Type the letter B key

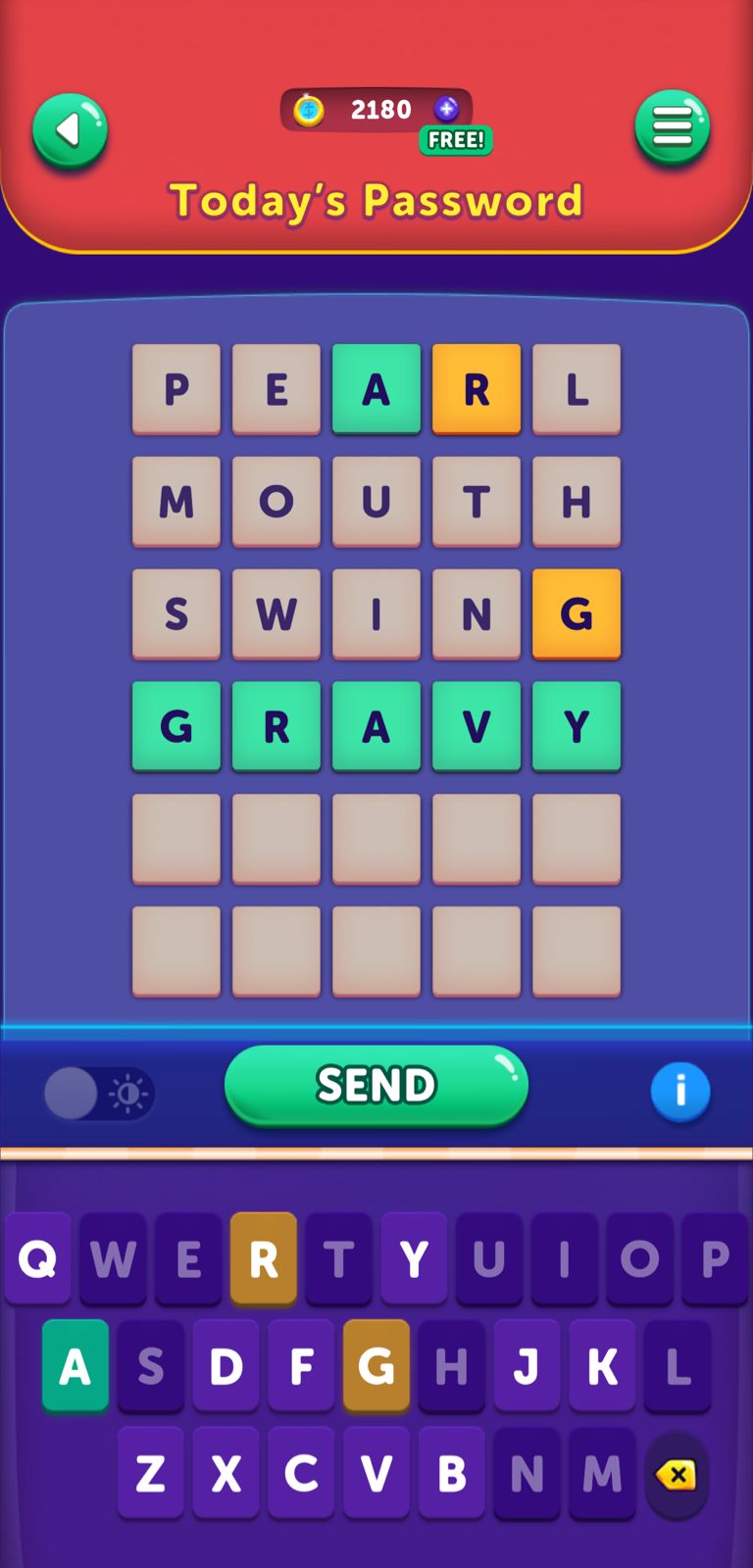click(451, 1472)
